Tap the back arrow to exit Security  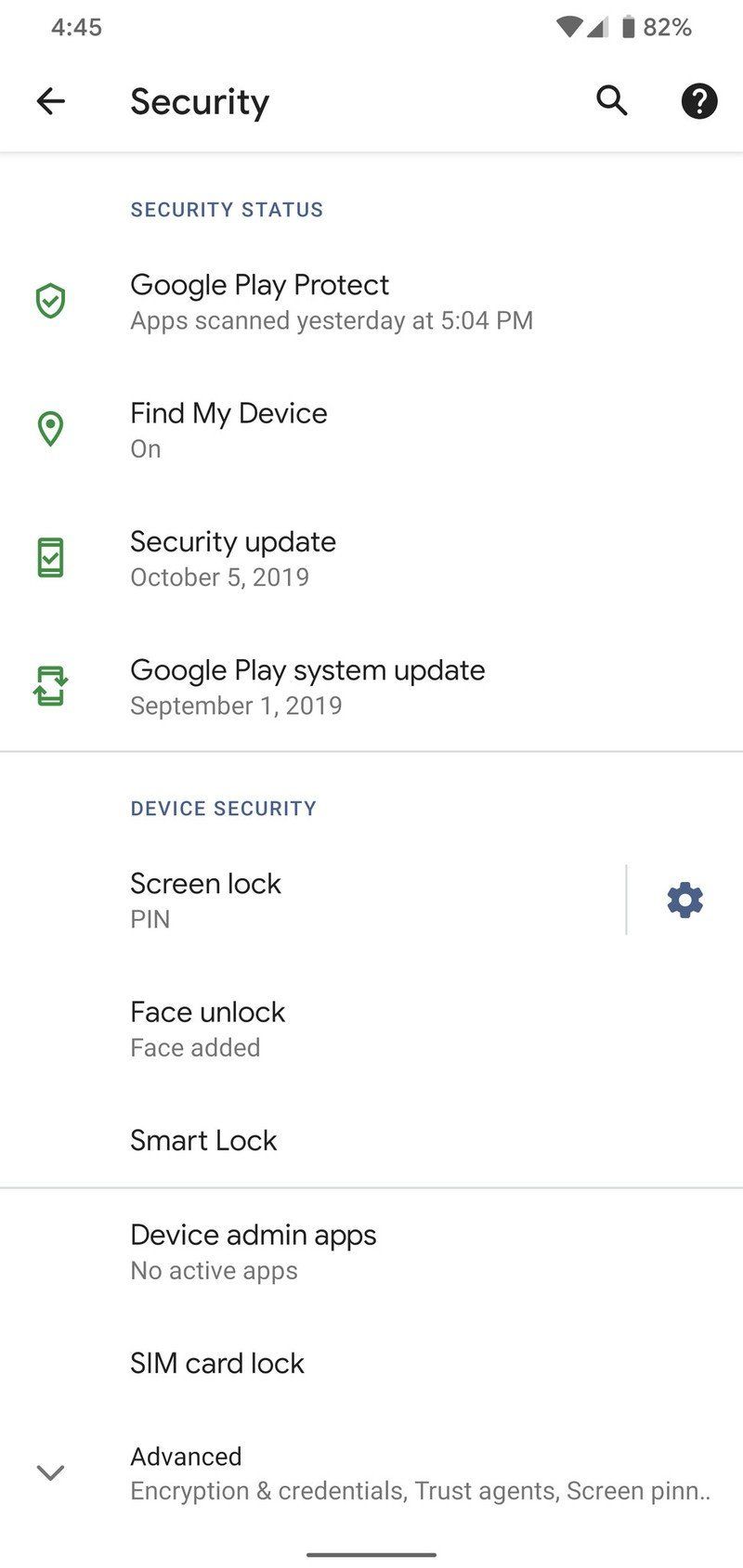point(51,100)
